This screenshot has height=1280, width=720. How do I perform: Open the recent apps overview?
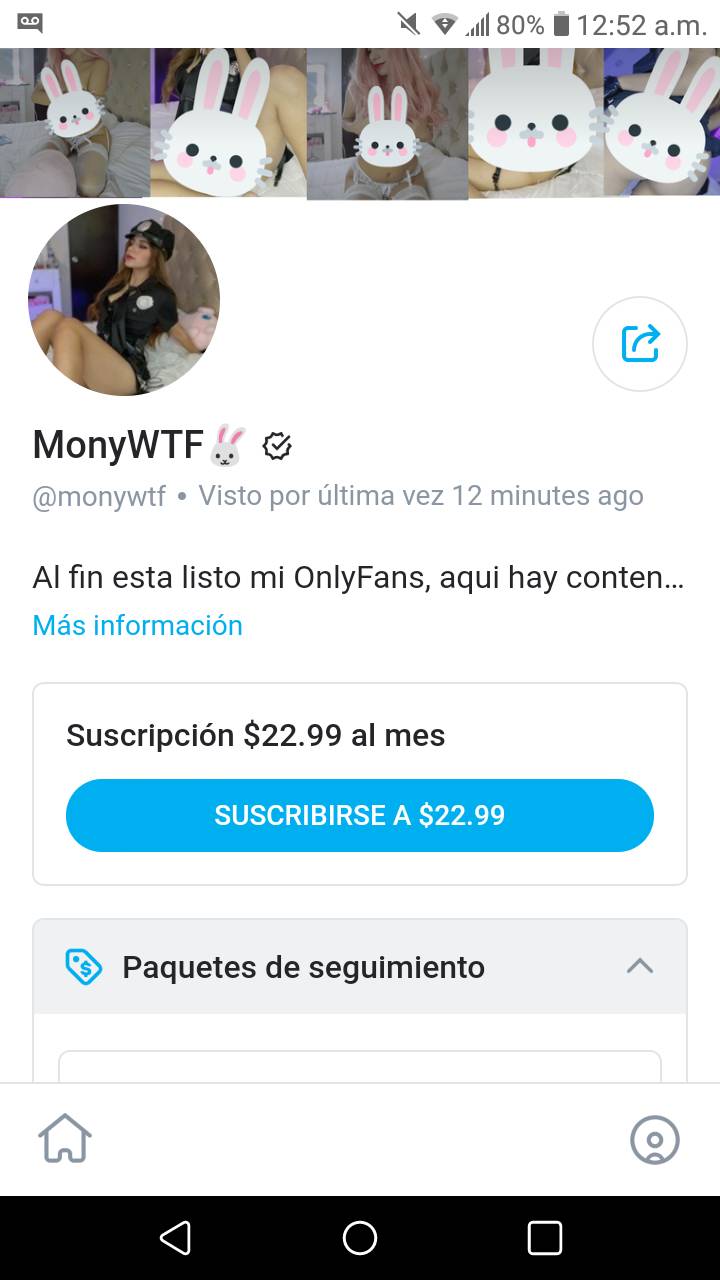pos(544,1238)
